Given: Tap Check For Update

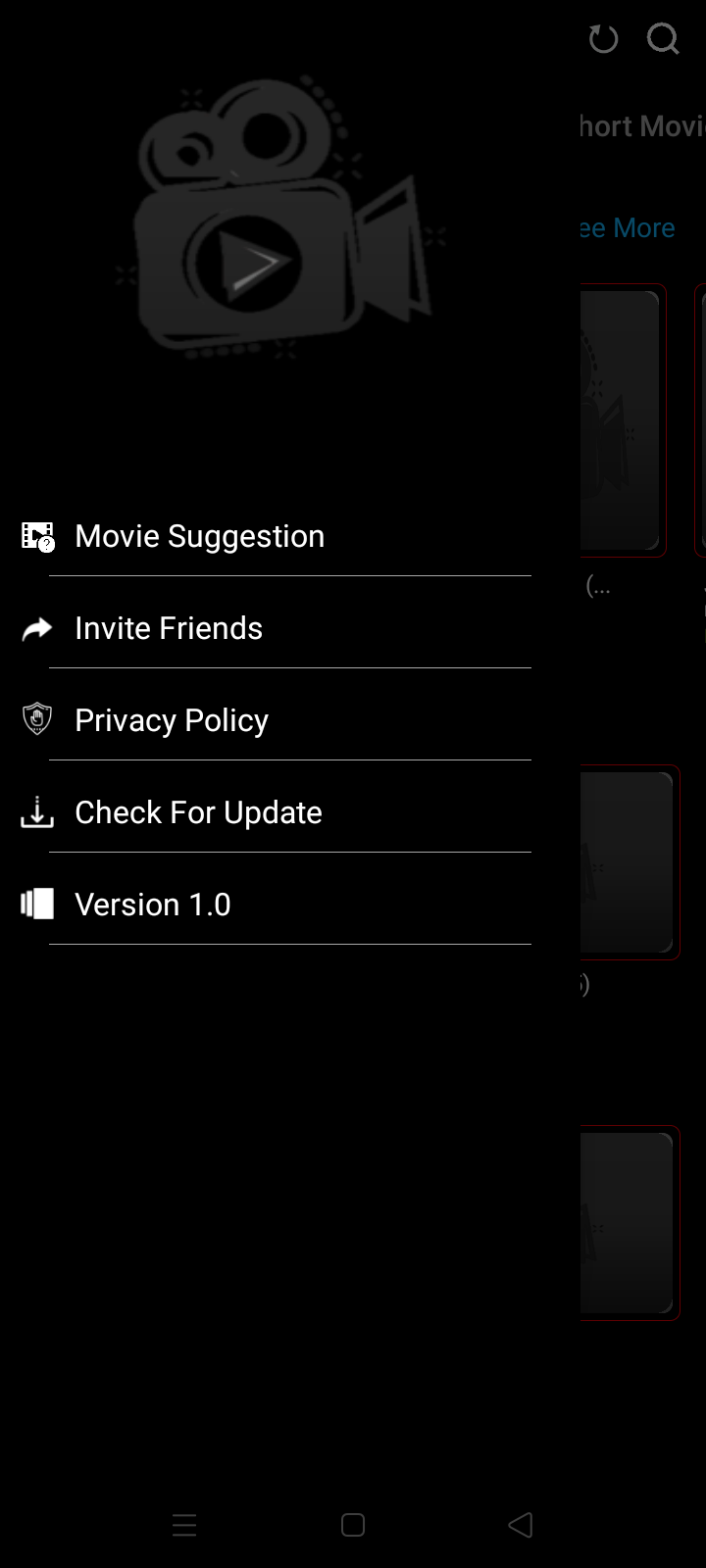Looking at the screenshot, I should [x=198, y=812].
